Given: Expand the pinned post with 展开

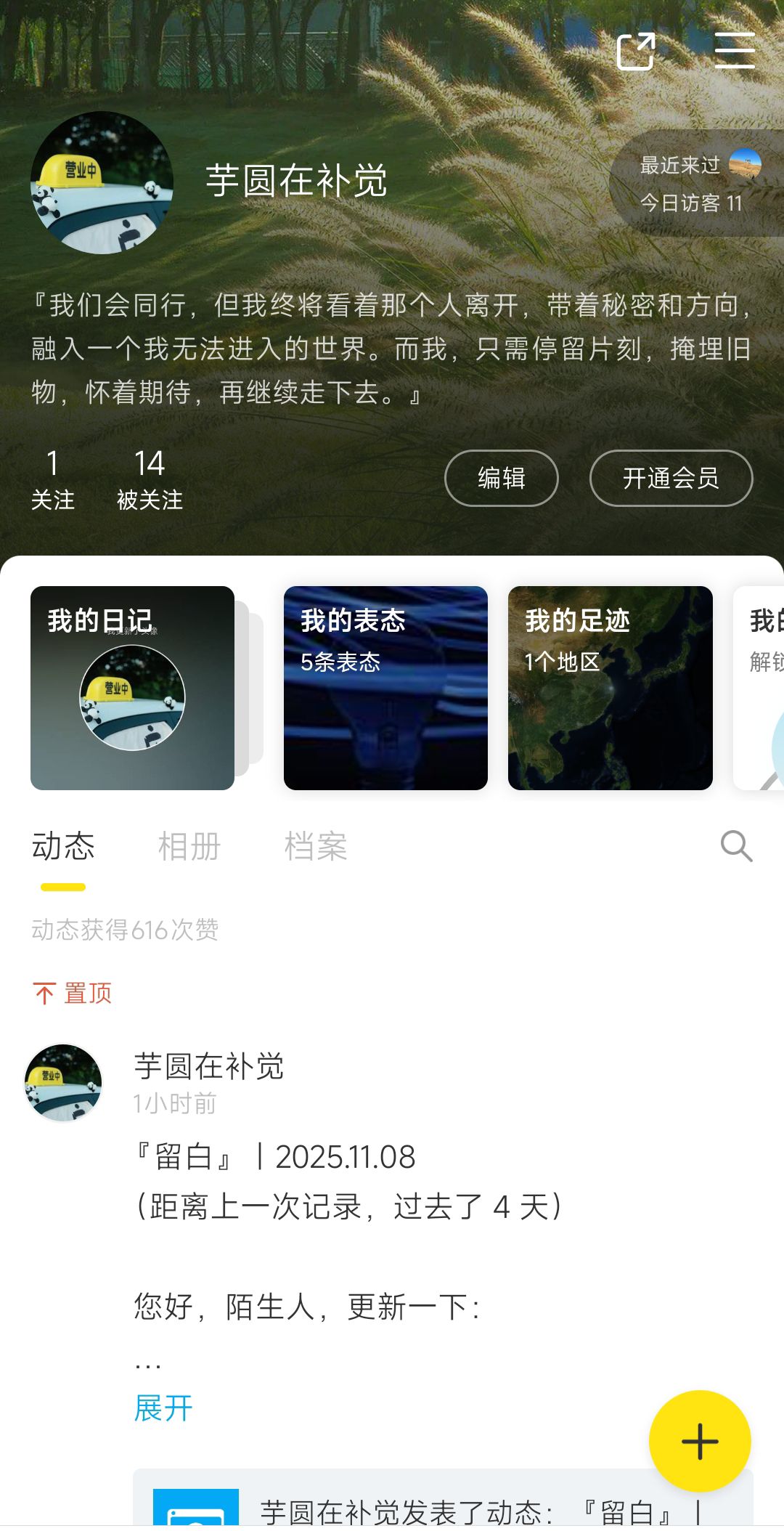Looking at the screenshot, I should click(163, 1408).
